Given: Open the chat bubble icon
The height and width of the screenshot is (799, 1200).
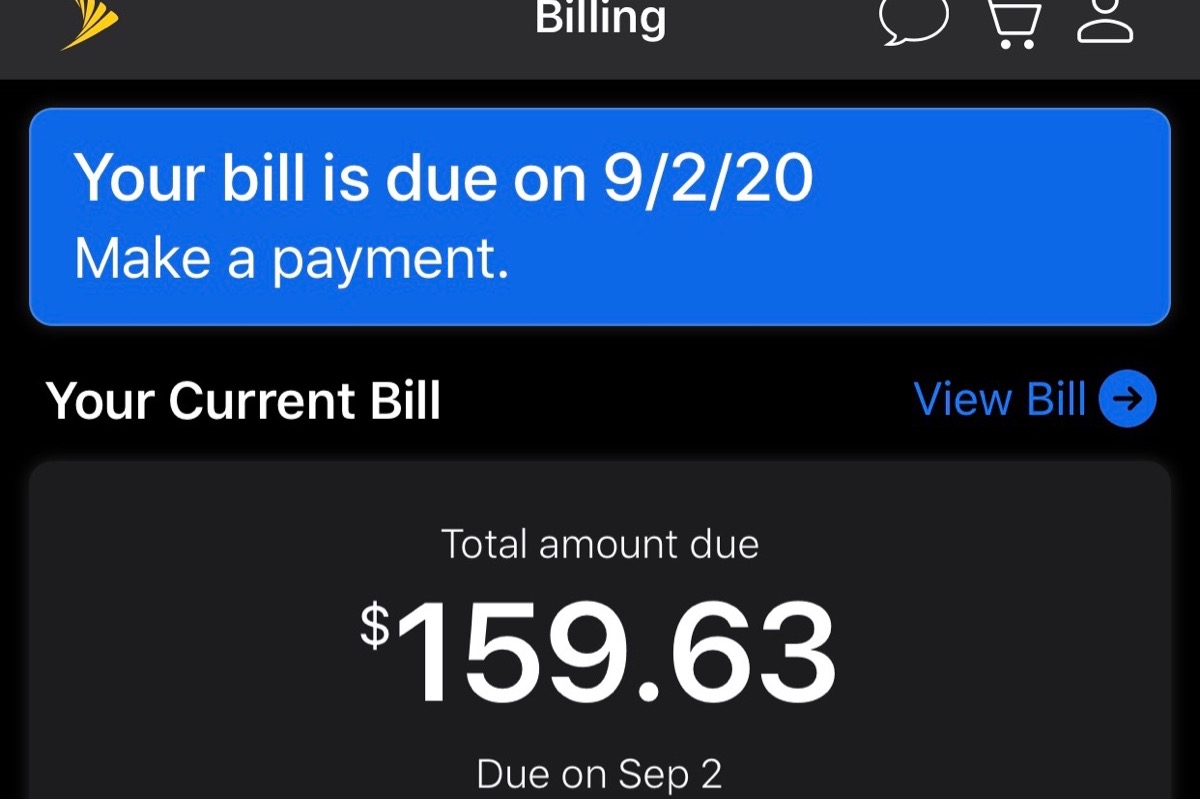Looking at the screenshot, I should pyautogui.click(x=913, y=21).
